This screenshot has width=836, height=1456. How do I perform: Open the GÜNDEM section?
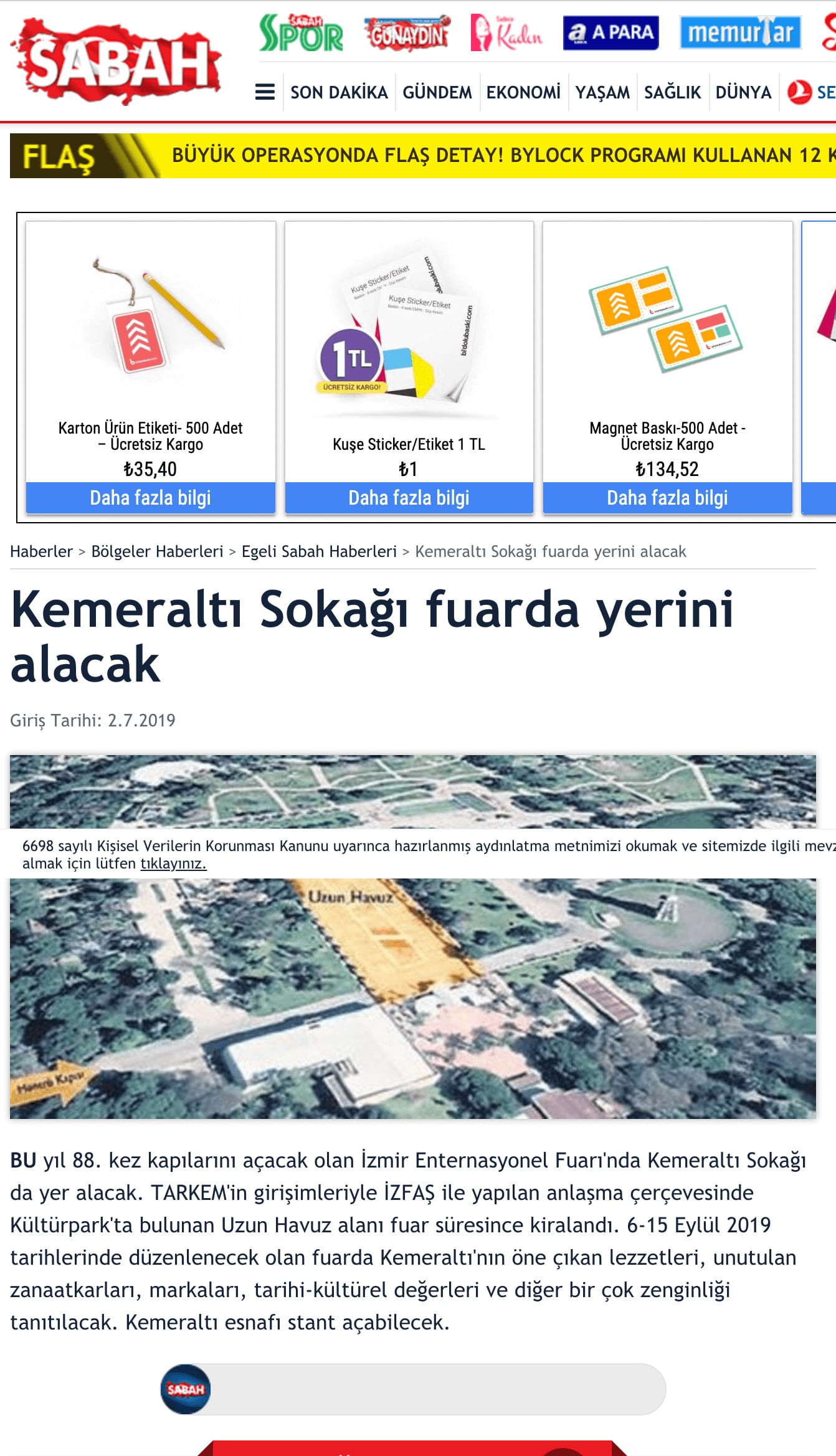pos(437,92)
